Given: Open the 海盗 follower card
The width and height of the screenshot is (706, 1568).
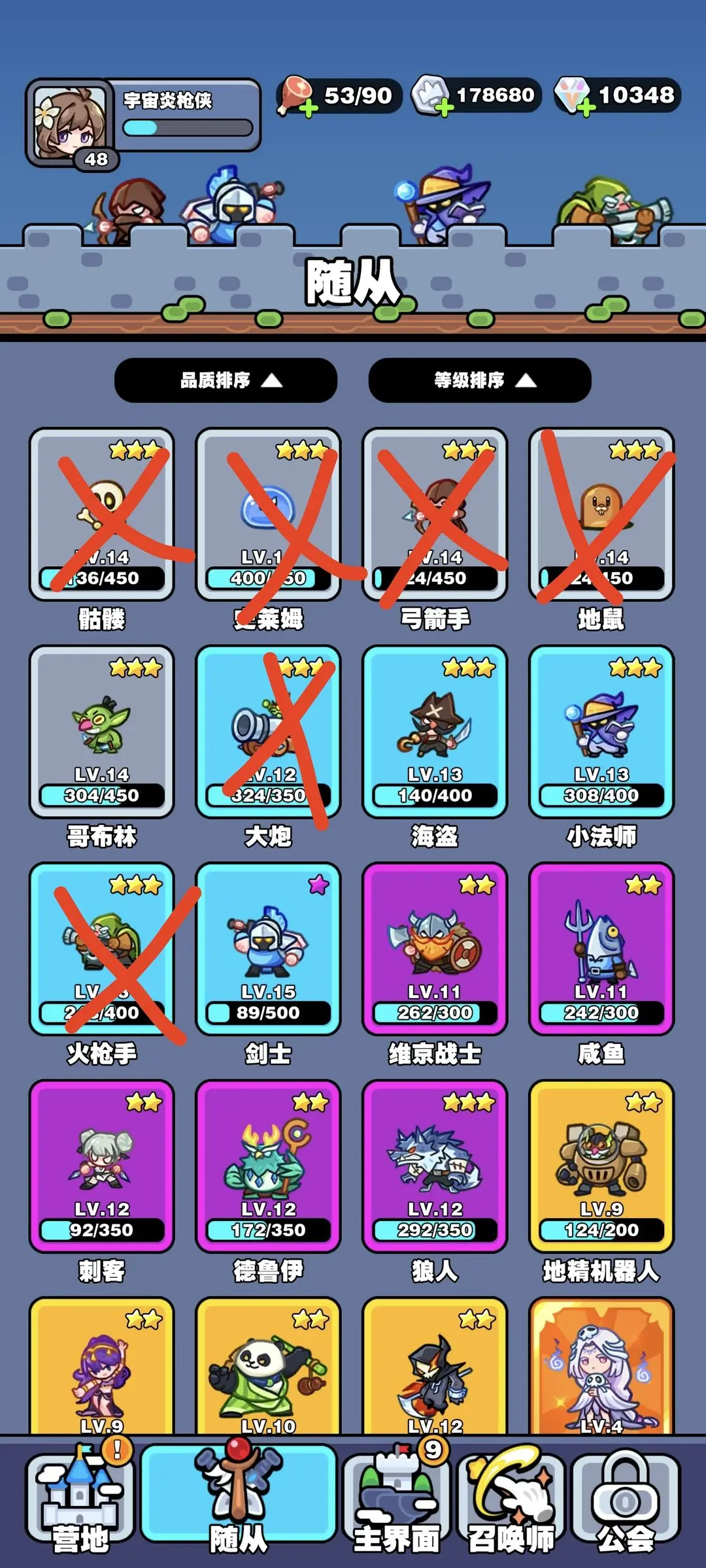Looking at the screenshot, I should [435, 732].
